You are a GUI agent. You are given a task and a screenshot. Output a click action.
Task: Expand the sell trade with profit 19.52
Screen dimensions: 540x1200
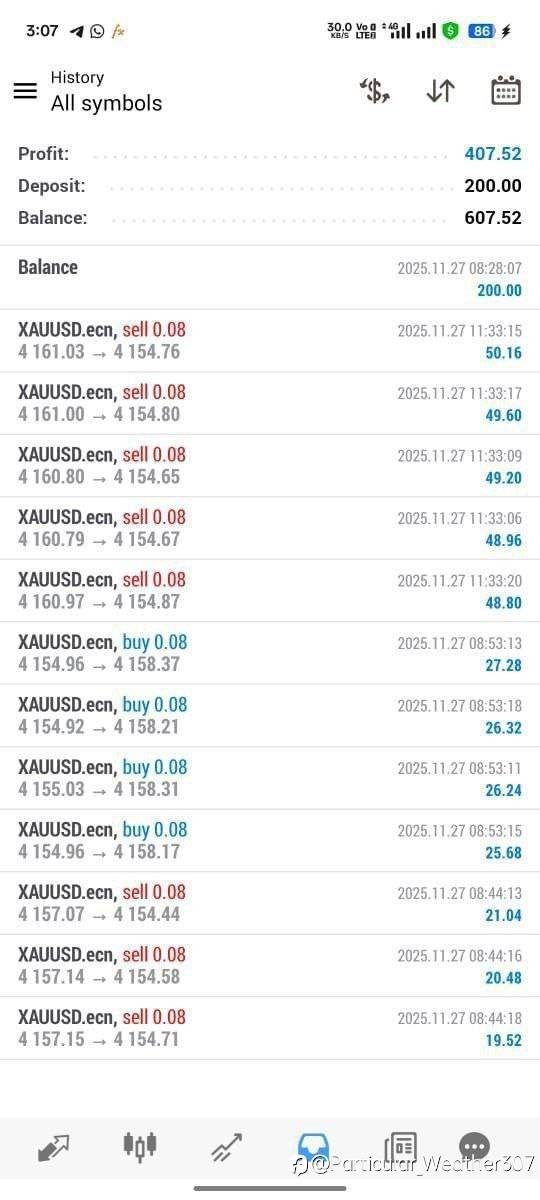pyautogui.click(x=270, y=1028)
